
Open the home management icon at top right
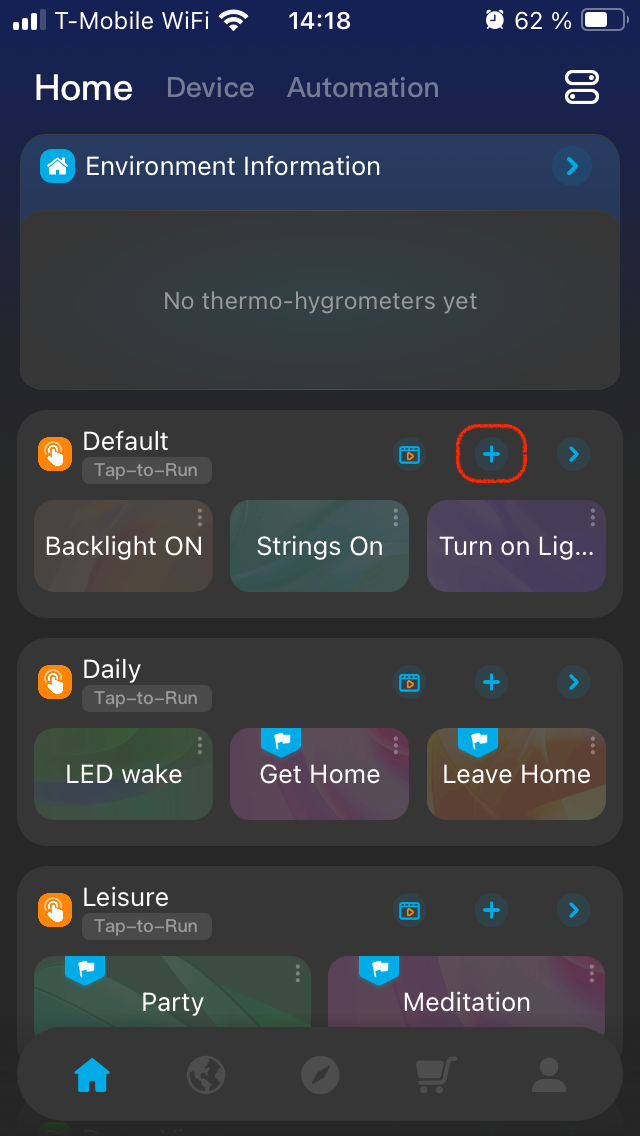click(x=581, y=88)
